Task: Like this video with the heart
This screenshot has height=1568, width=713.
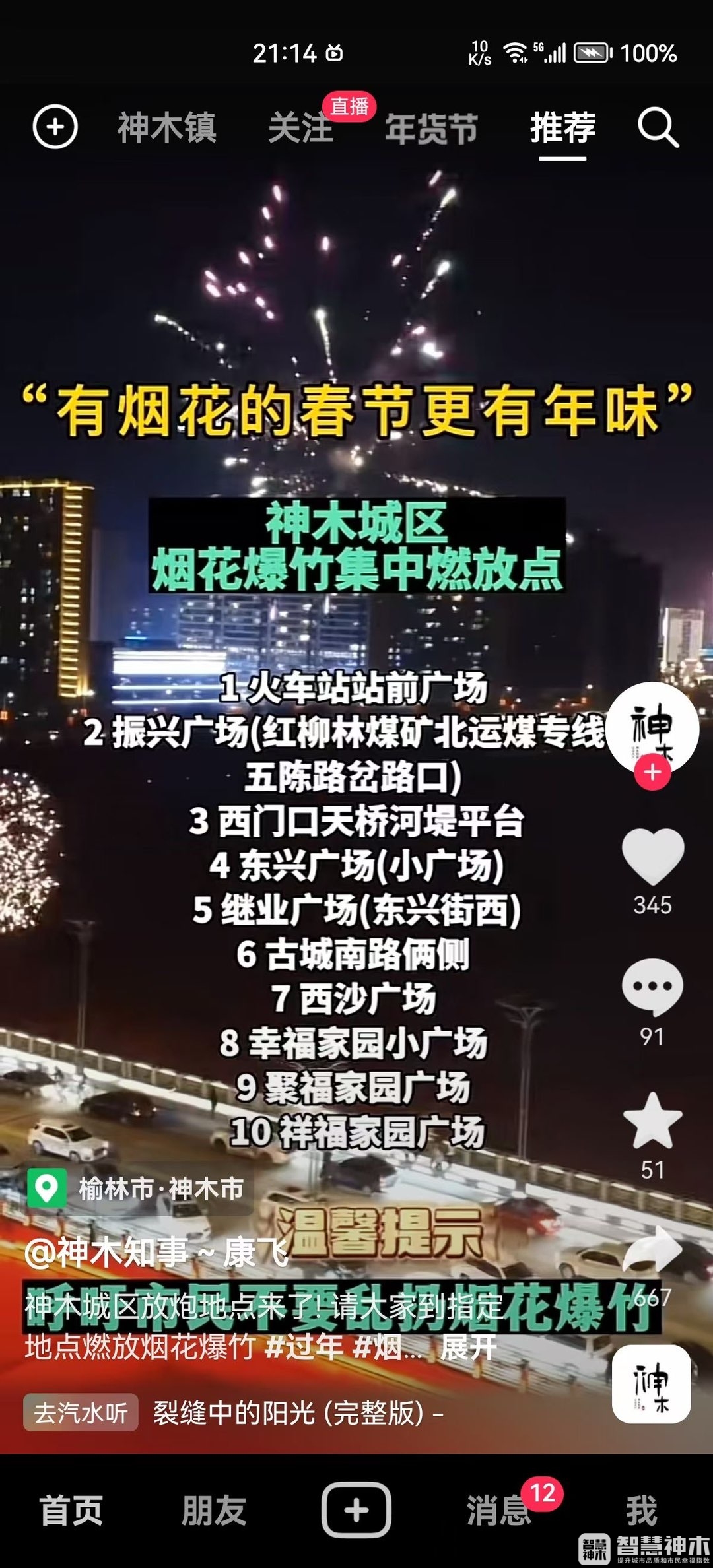Action: 652,856
